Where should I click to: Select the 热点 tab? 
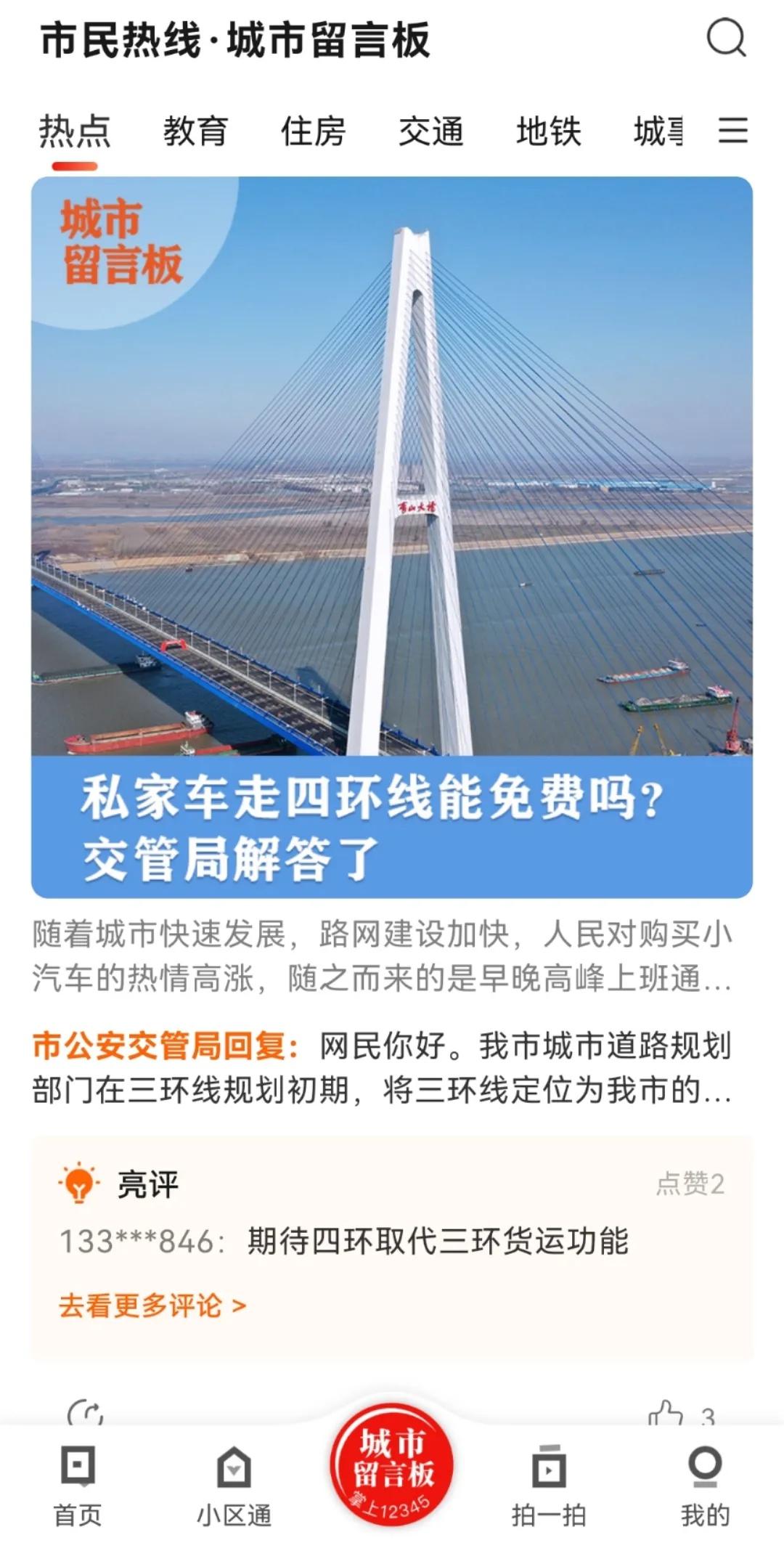(74, 131)
